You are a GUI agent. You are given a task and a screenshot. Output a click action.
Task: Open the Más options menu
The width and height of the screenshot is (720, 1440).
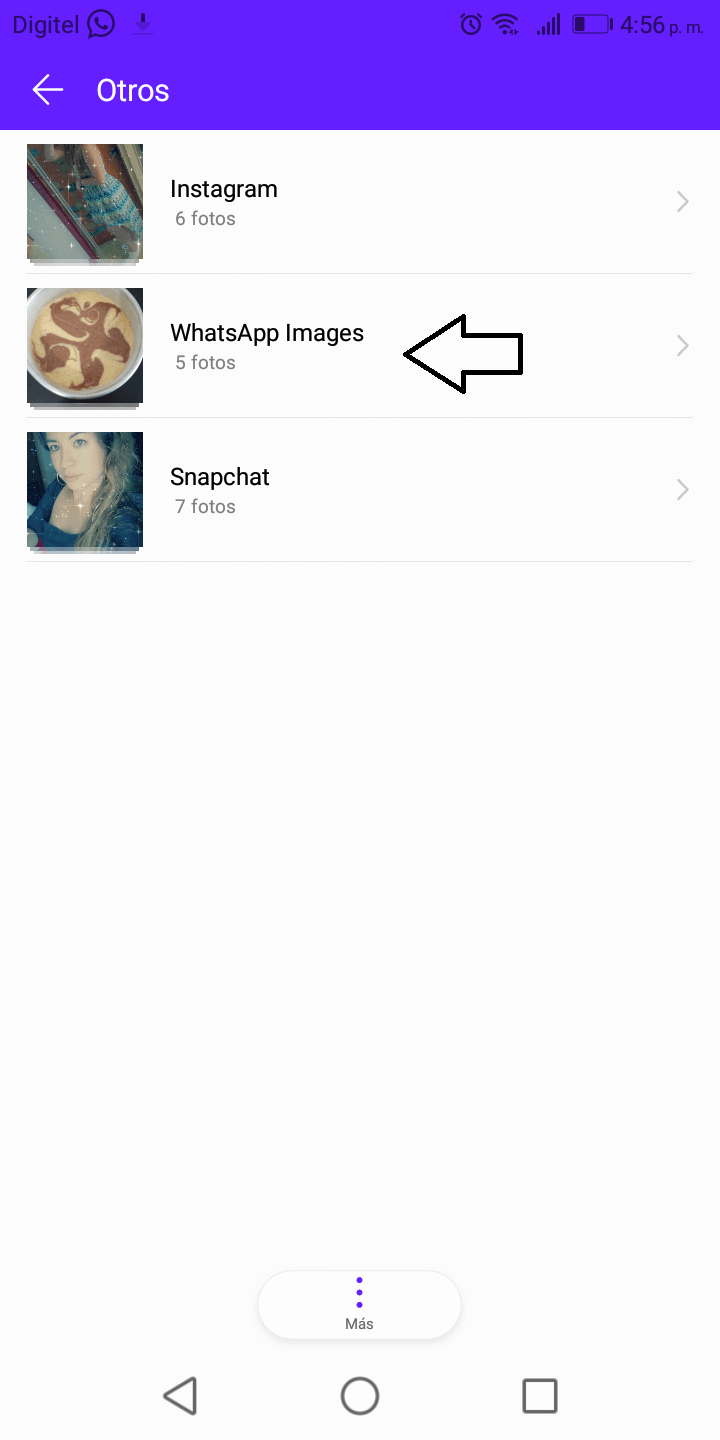pos(359,1305)
